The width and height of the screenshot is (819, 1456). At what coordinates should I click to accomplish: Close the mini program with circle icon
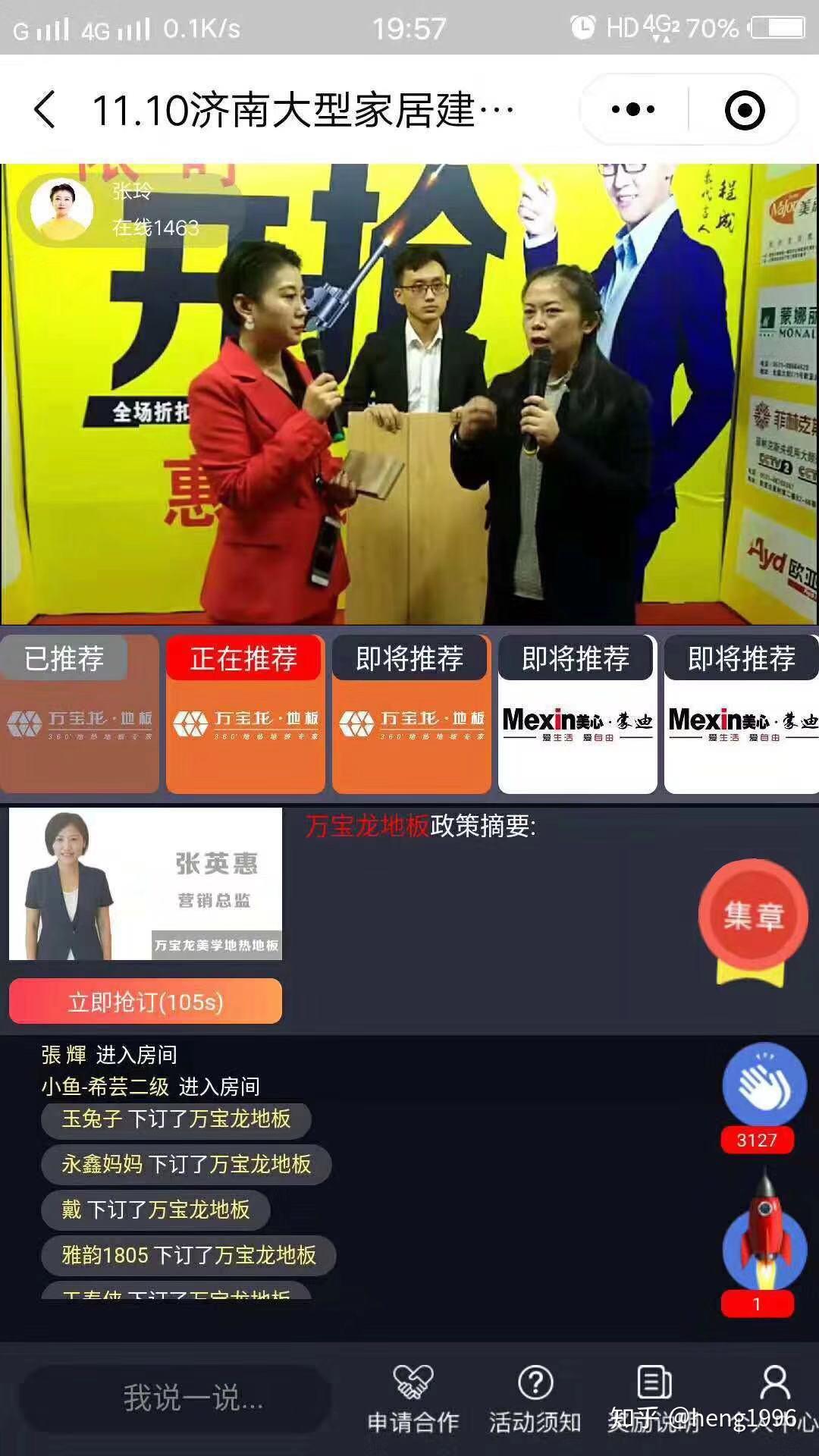744,110
